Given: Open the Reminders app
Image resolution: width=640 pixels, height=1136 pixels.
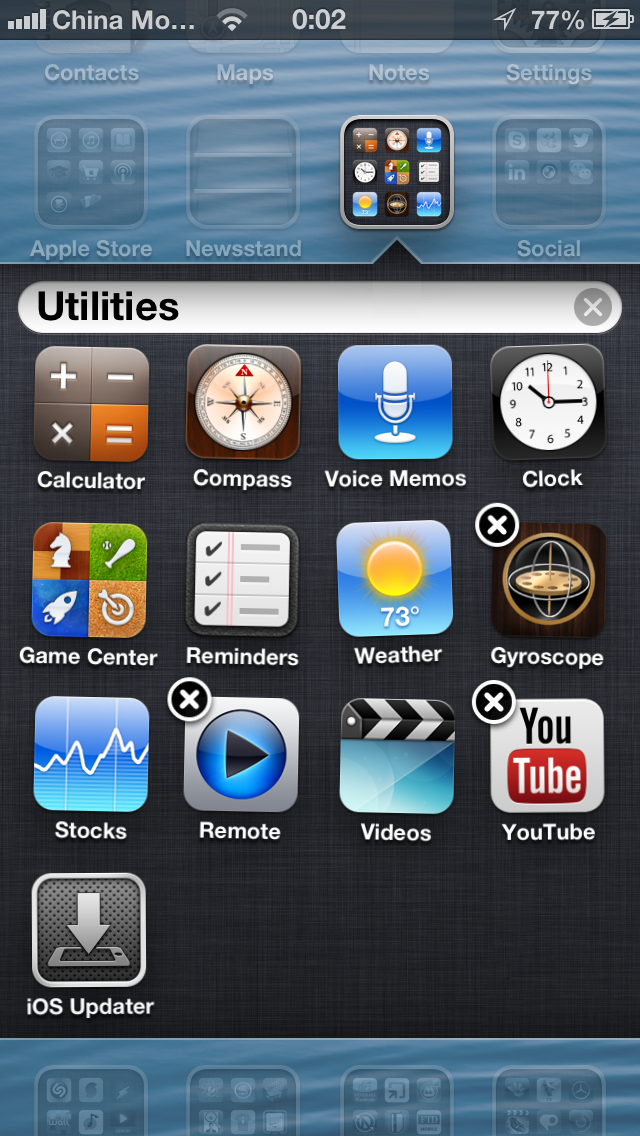Looking at the screenshot, I should (x=242, y=580).
